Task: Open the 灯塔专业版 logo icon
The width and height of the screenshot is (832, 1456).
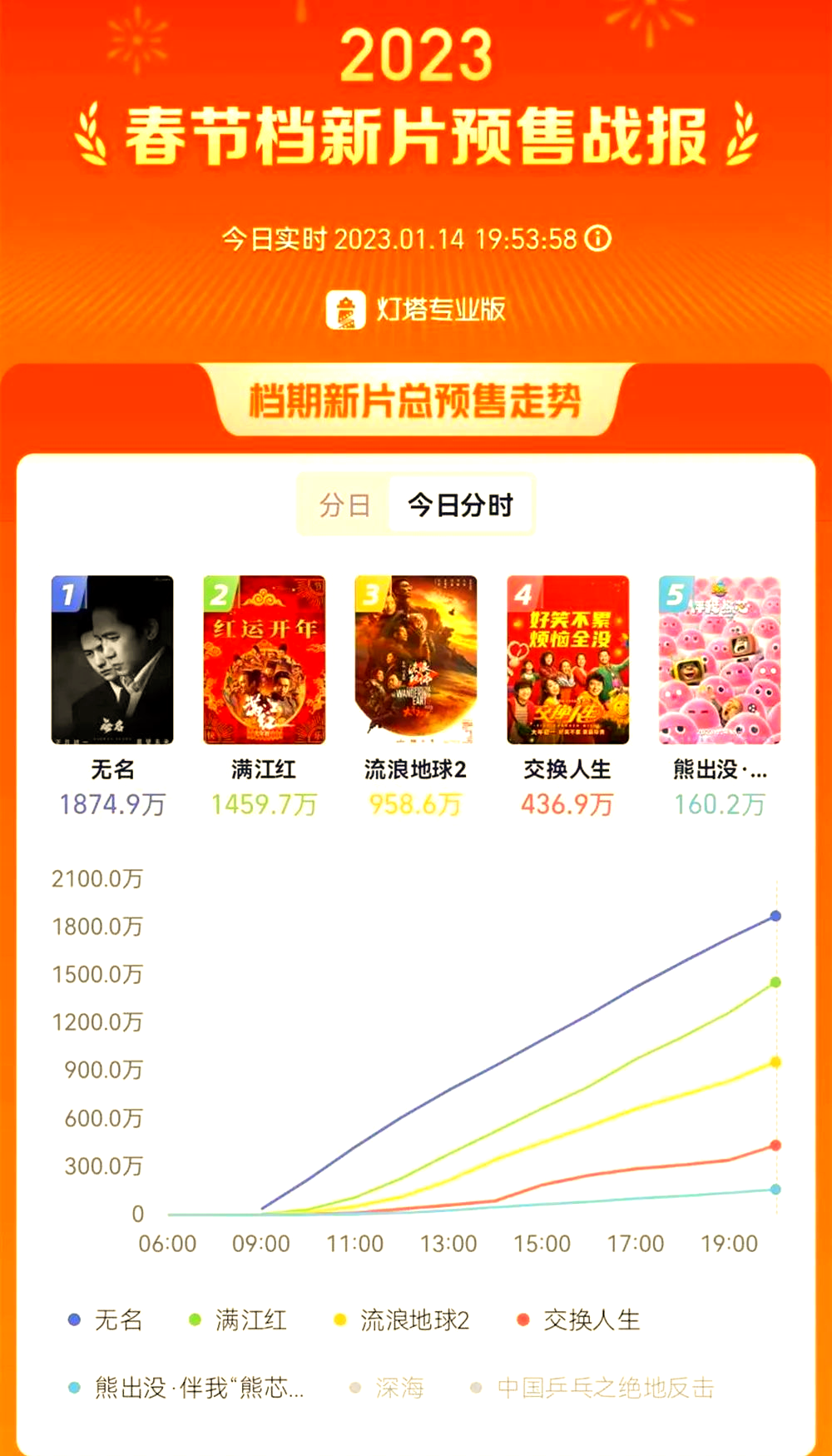Action: point(346,311)
